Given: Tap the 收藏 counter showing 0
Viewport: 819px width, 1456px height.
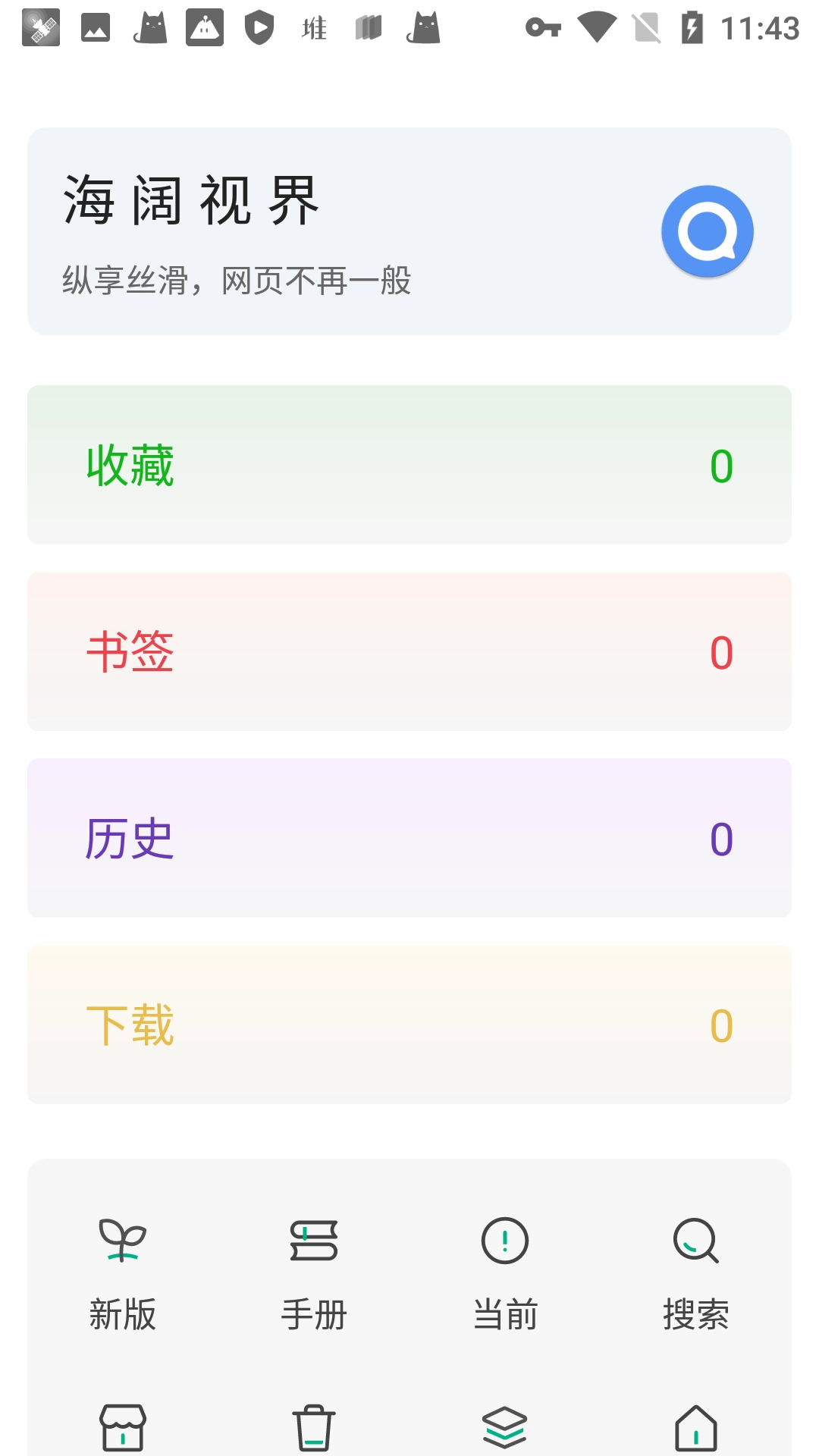Looking at the screenshot, I should 720,465.
